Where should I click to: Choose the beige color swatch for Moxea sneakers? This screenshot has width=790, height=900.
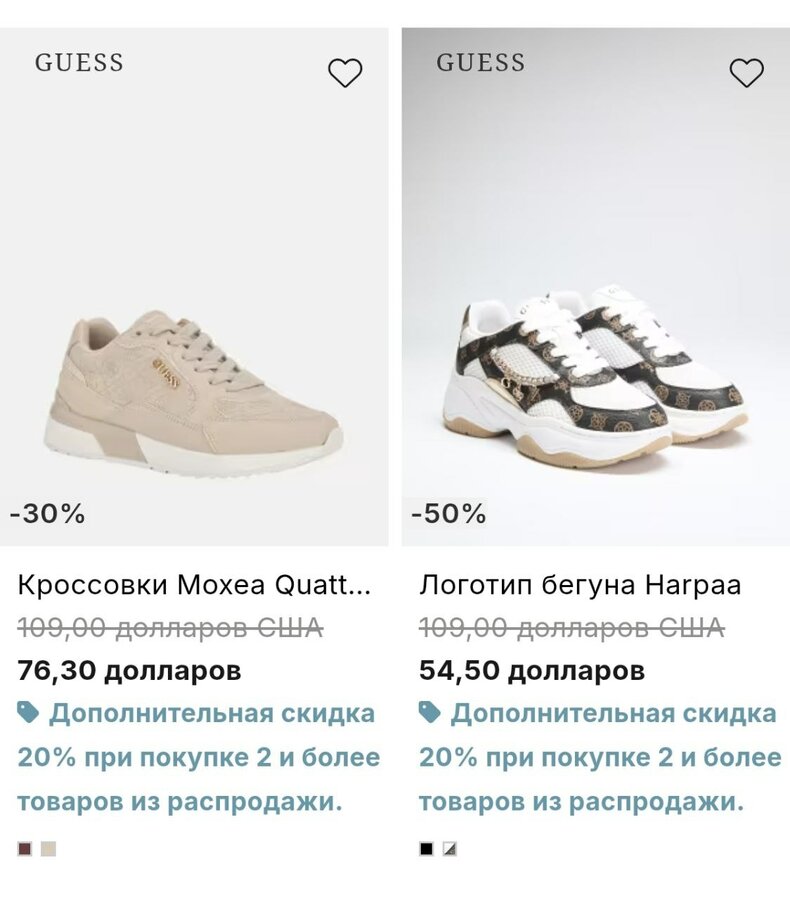click(x=48, y=849)
